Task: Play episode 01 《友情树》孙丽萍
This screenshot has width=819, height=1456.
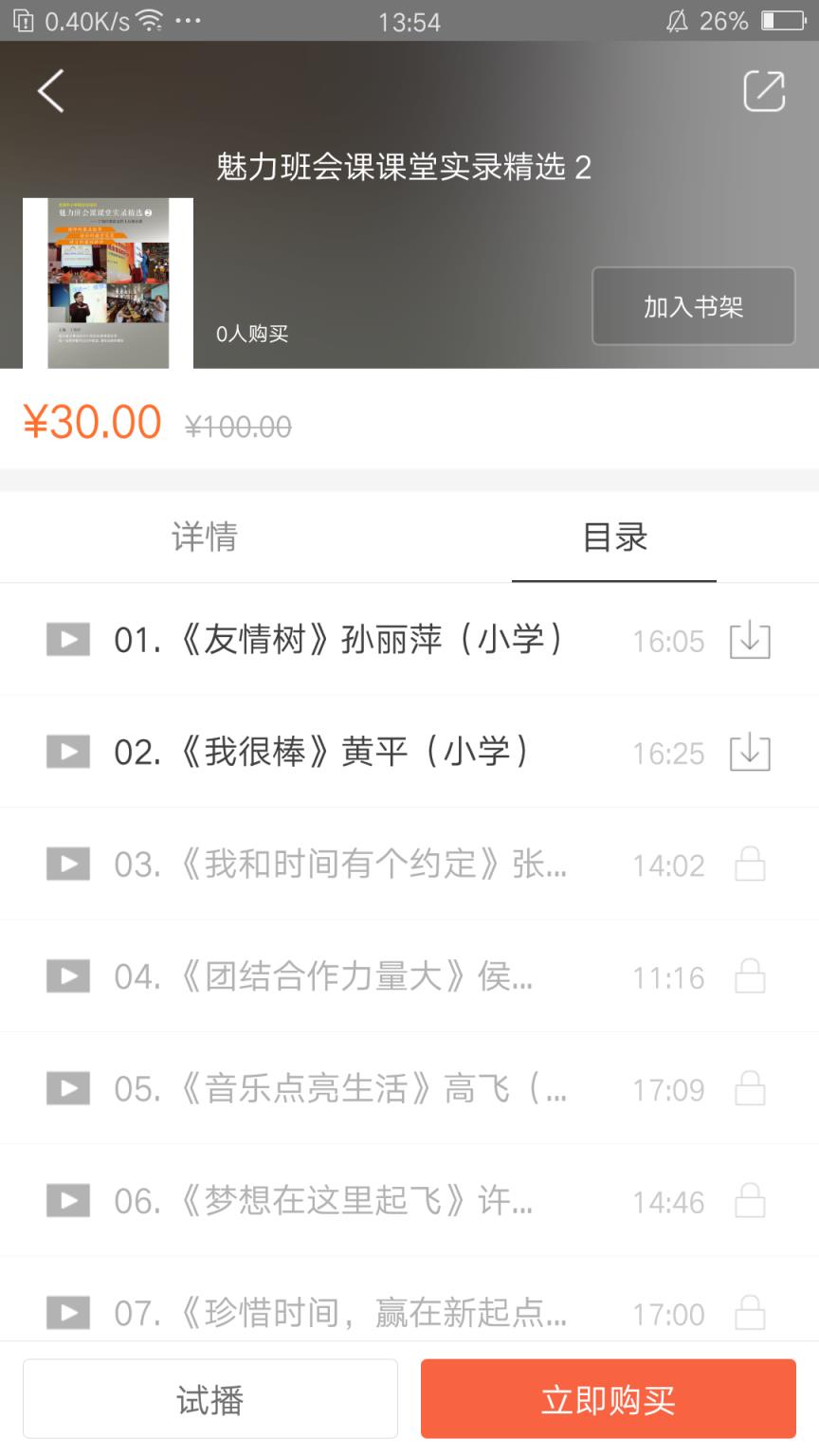Action: 67,640
